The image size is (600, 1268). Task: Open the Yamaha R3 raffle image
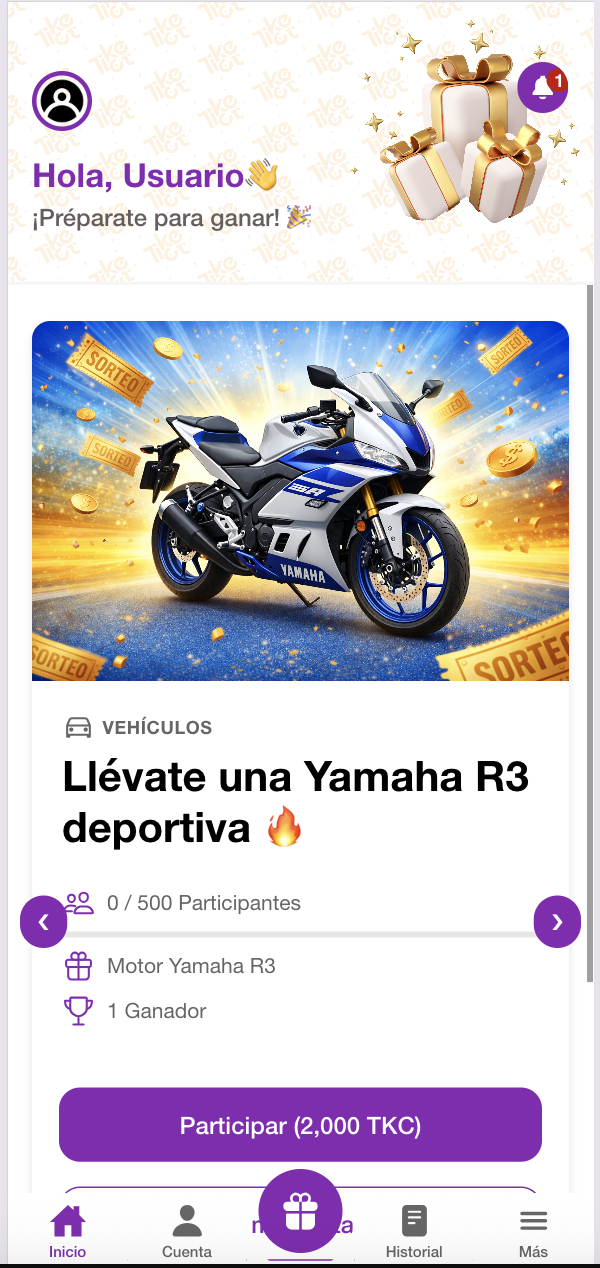click(x=300, y=500)
